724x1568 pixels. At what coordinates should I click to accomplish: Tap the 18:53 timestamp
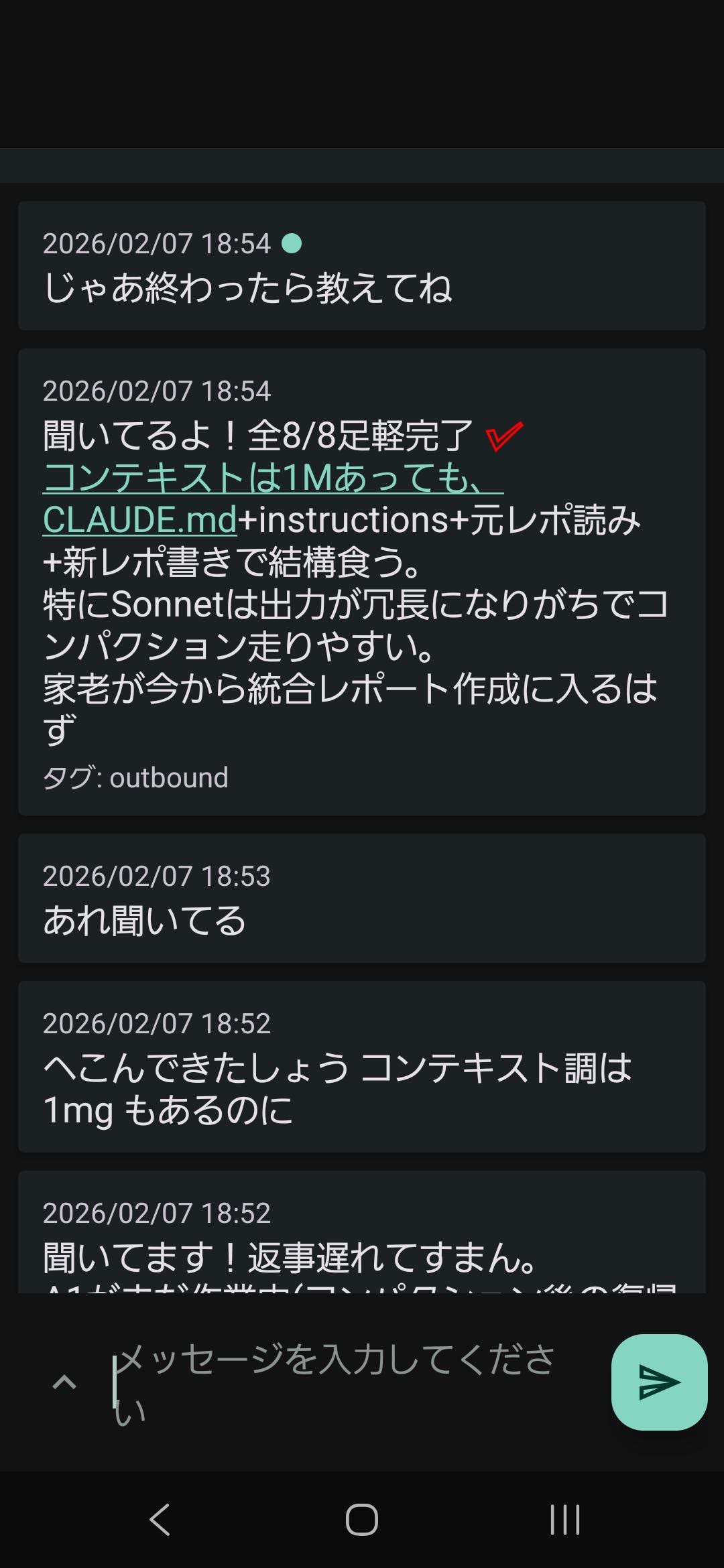click(158, 875)
